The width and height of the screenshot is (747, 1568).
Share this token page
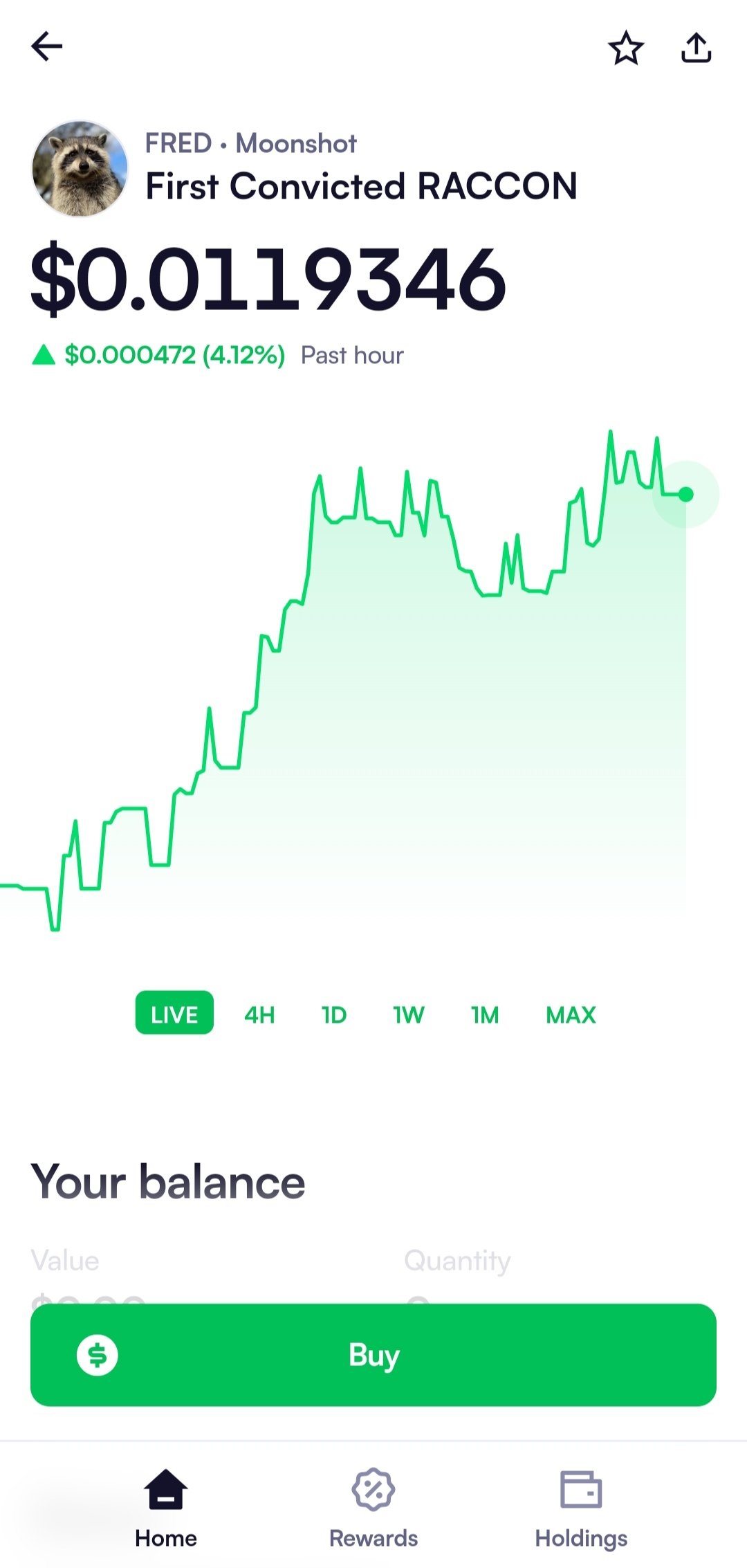pos(696,48)
